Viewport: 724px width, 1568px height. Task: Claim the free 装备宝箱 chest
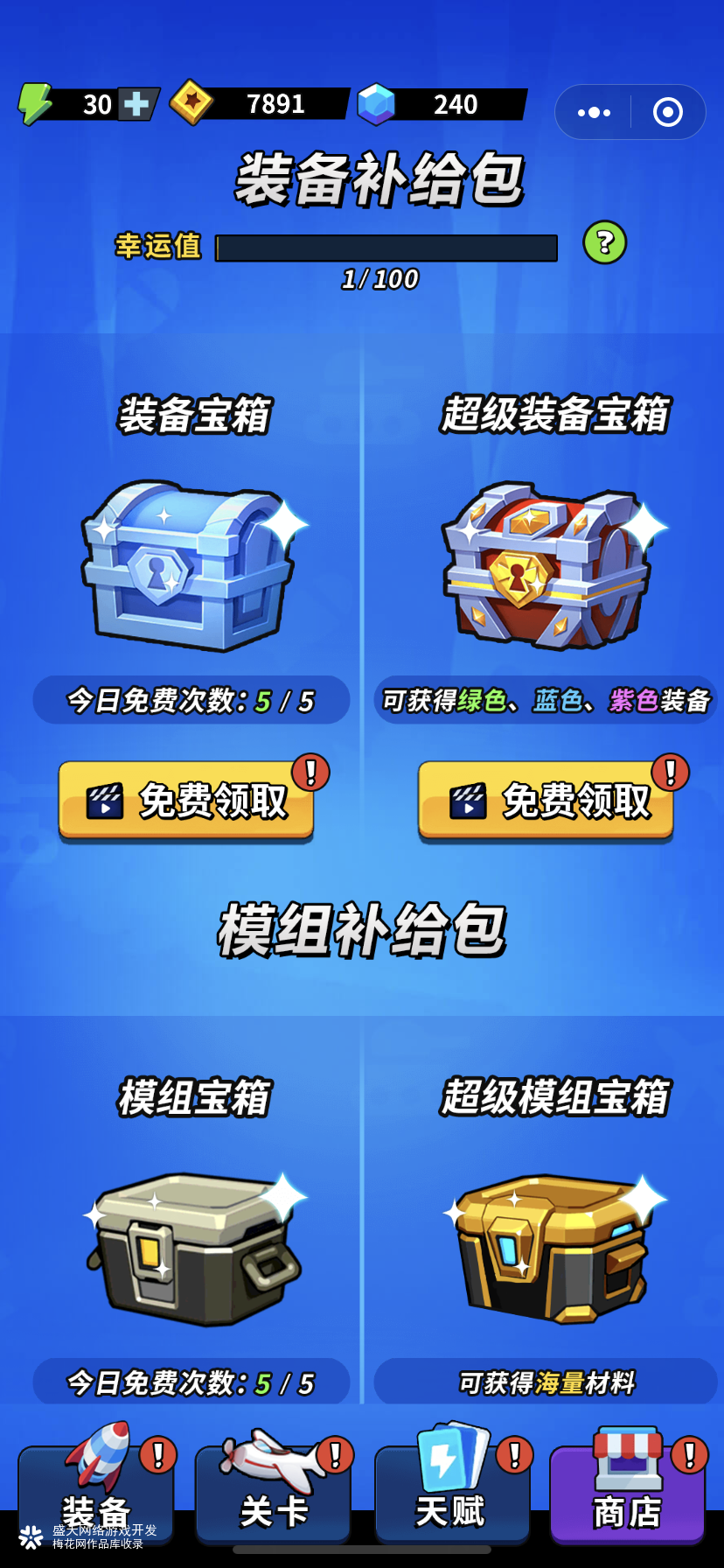186,800
